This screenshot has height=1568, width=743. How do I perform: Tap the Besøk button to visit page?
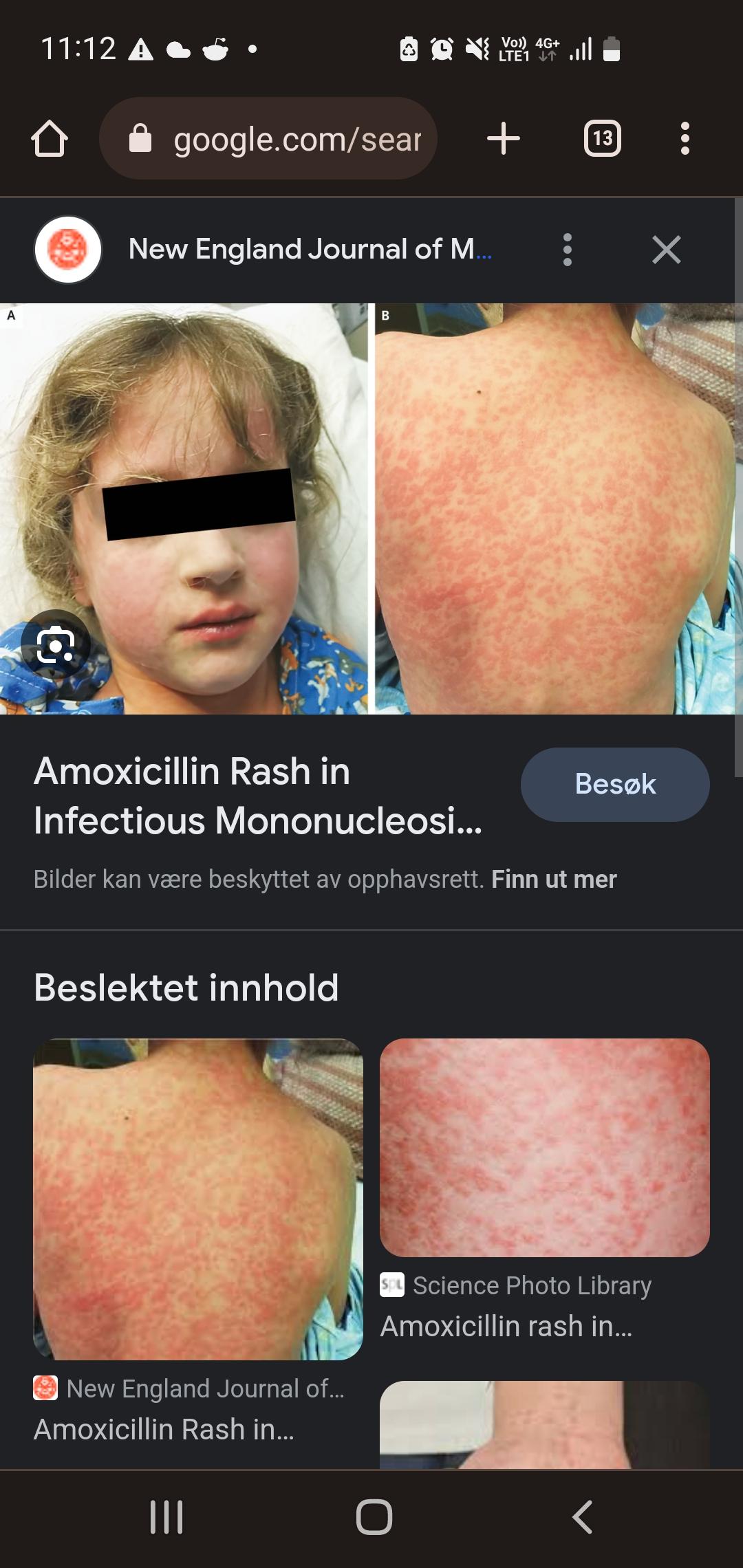[615, 784]
